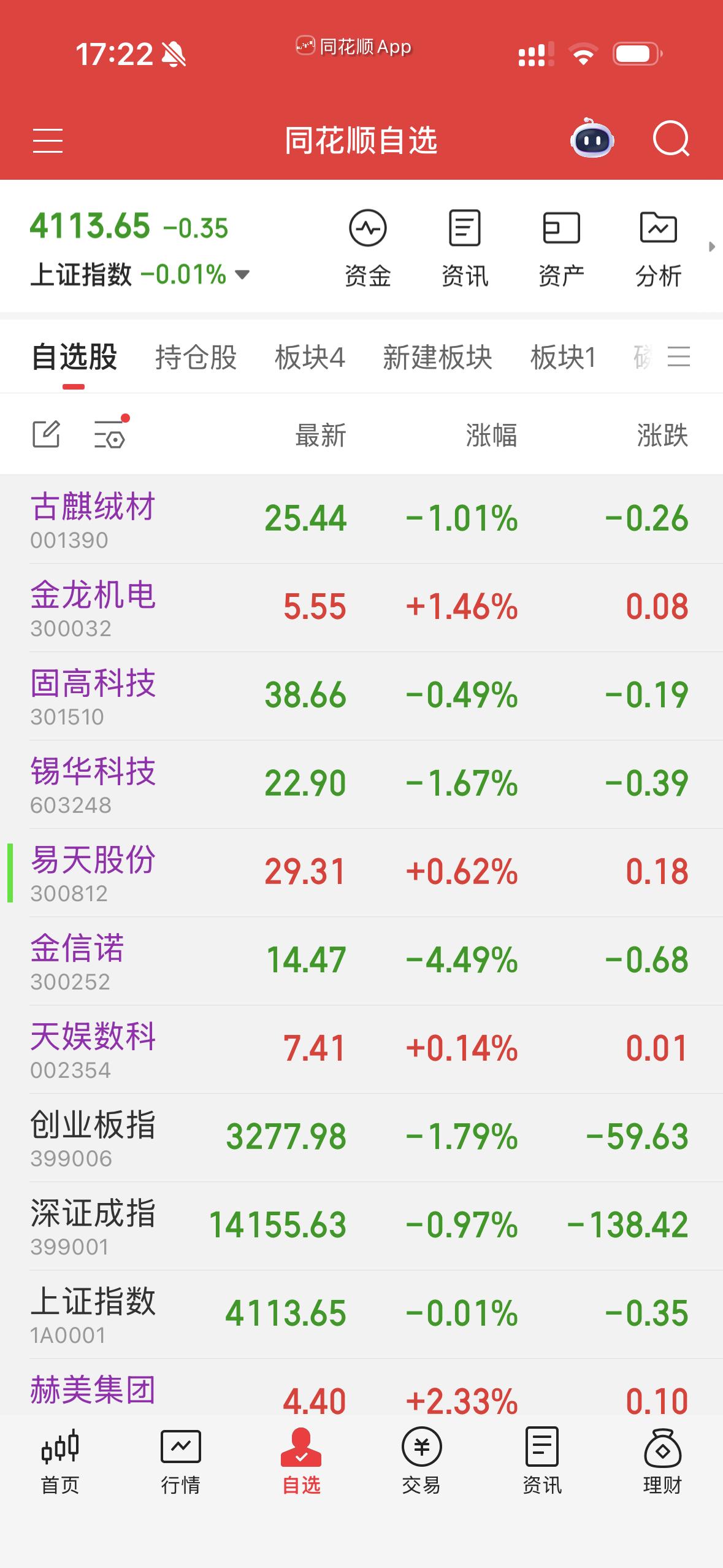The image size is (723, 1568).
Task: Switch to the 板块4 tab
Action: pos(308,357)
